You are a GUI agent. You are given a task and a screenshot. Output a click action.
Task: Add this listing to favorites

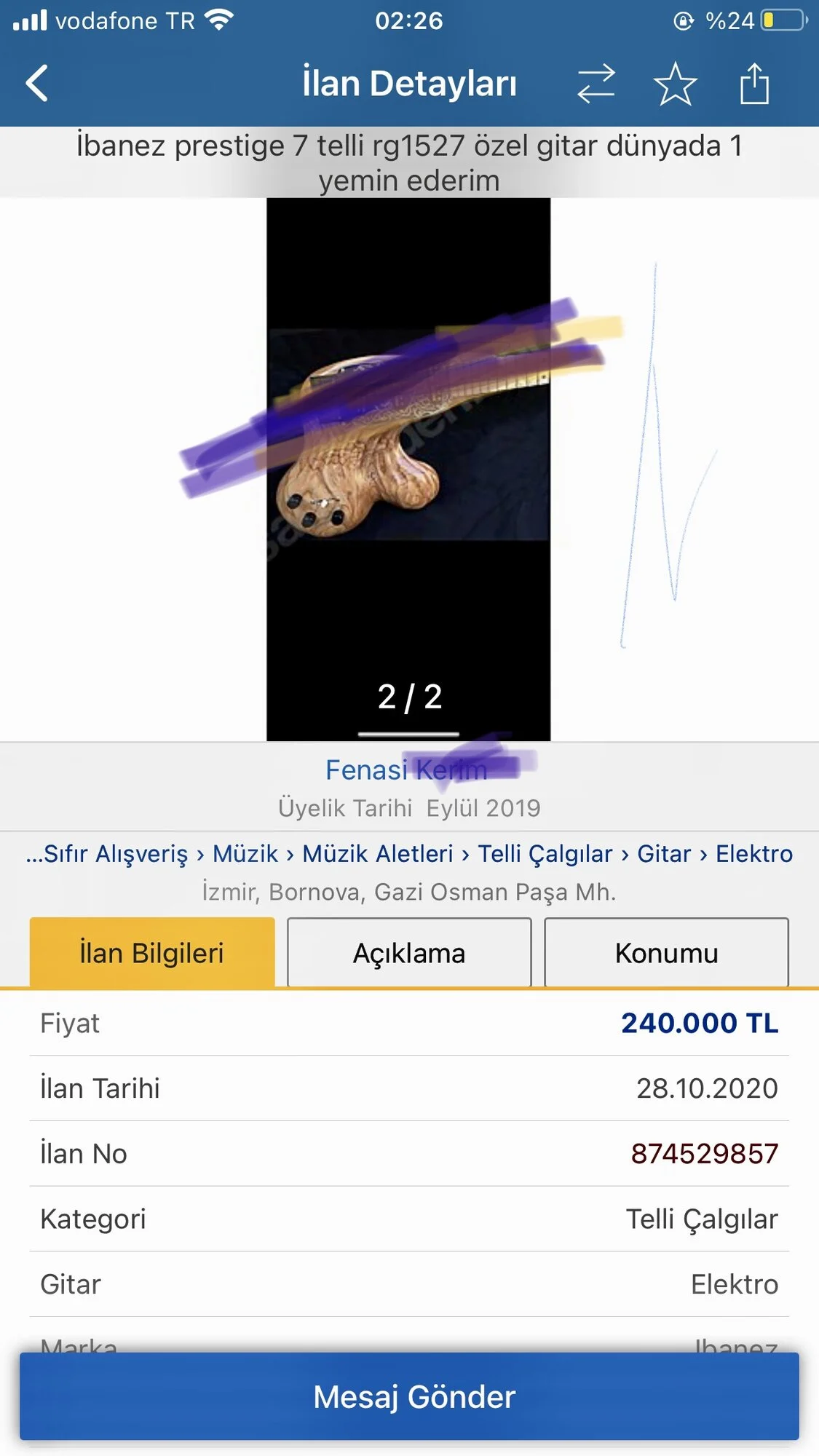click(x=675, y=84)
